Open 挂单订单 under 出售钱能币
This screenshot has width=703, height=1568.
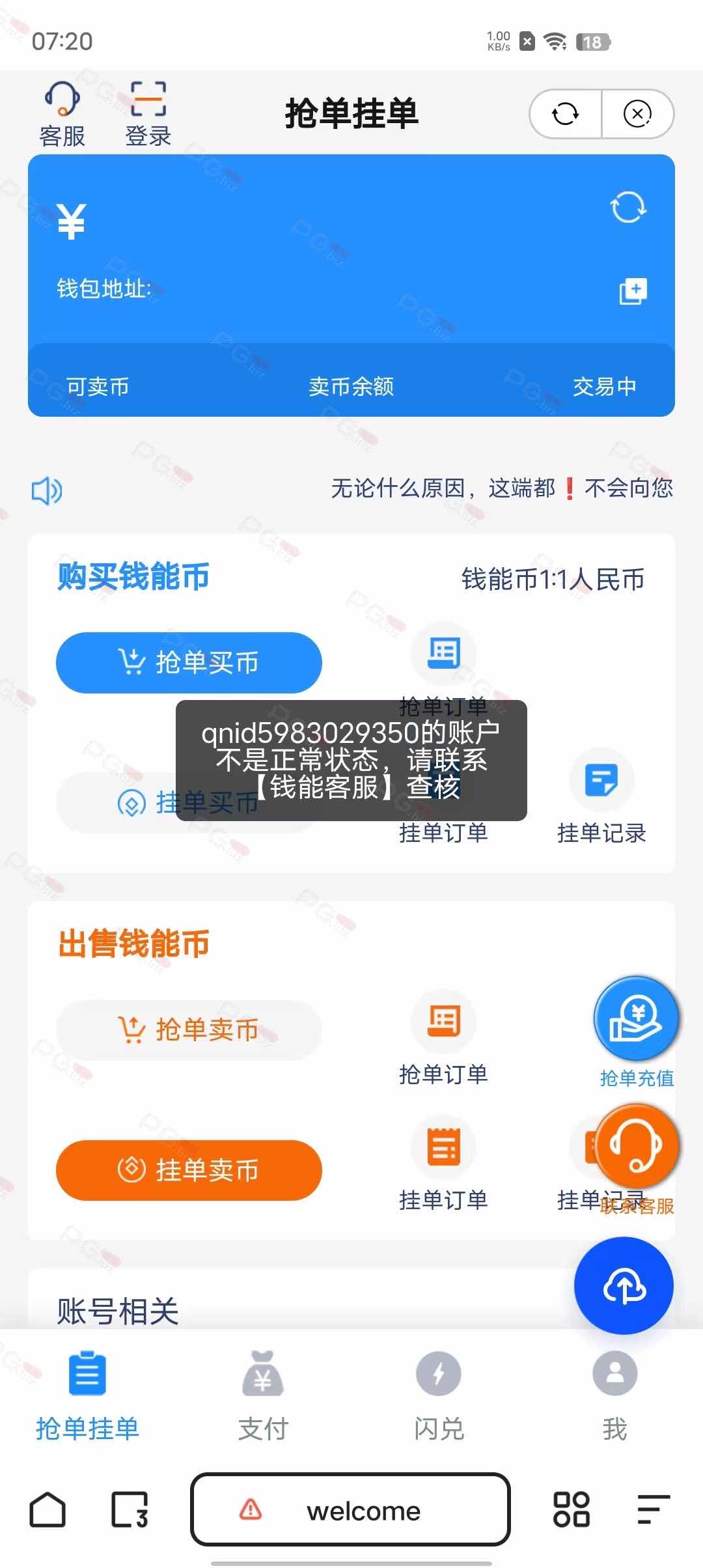tap(443, 1164)
